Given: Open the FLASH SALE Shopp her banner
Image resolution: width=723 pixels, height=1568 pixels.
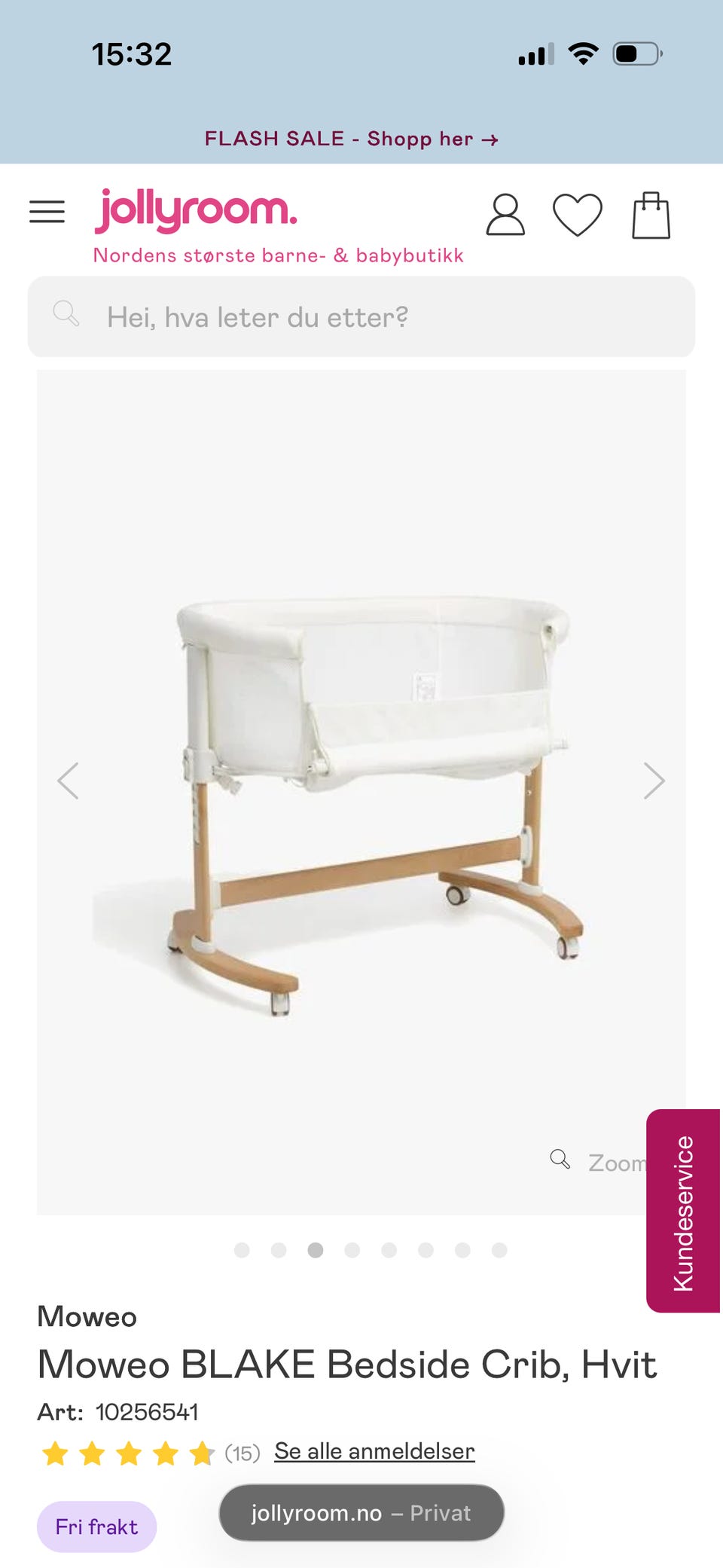Looking at the screenshot, I should [351, 139].
